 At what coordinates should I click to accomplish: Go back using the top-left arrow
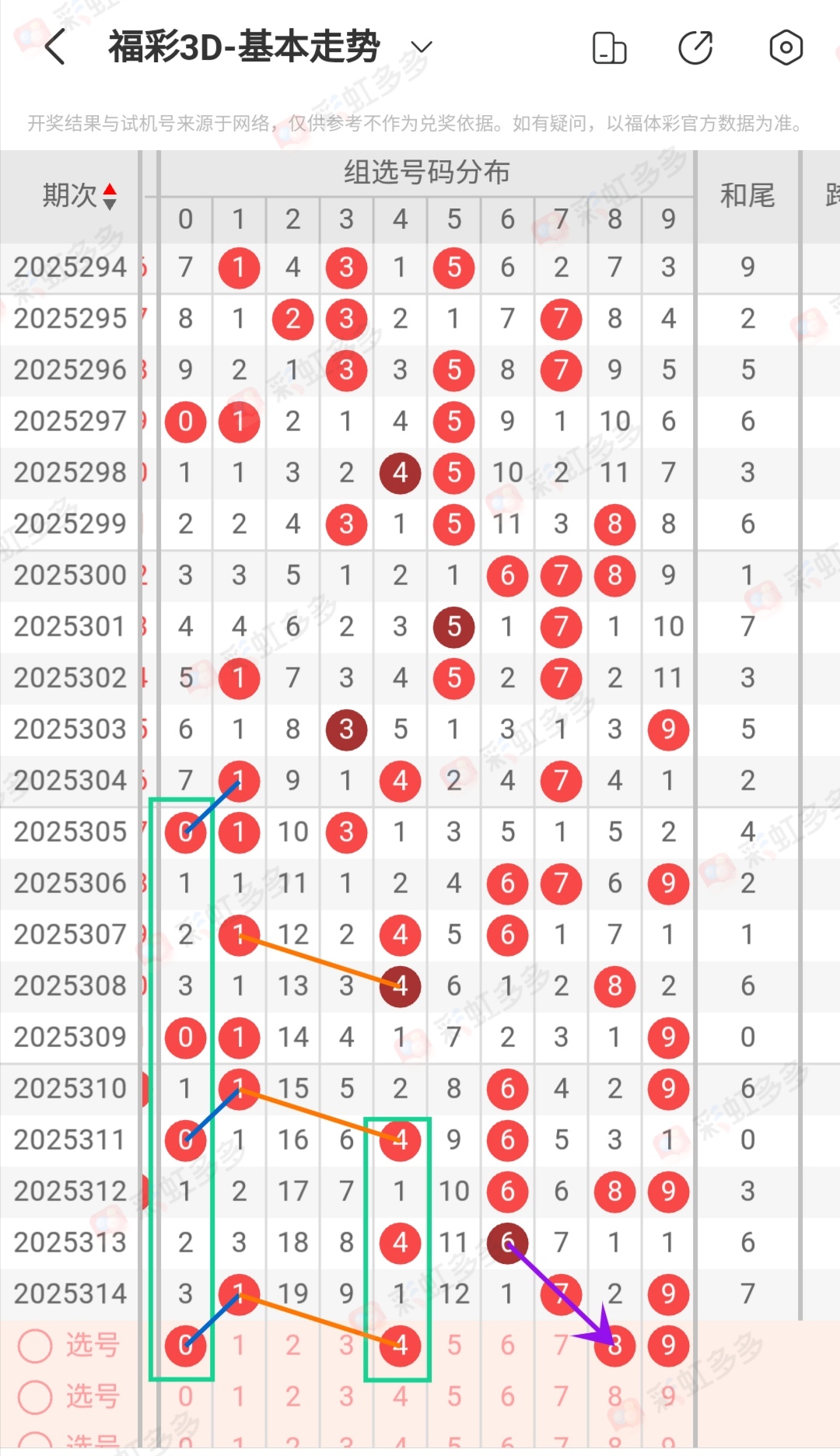point(54,47)
